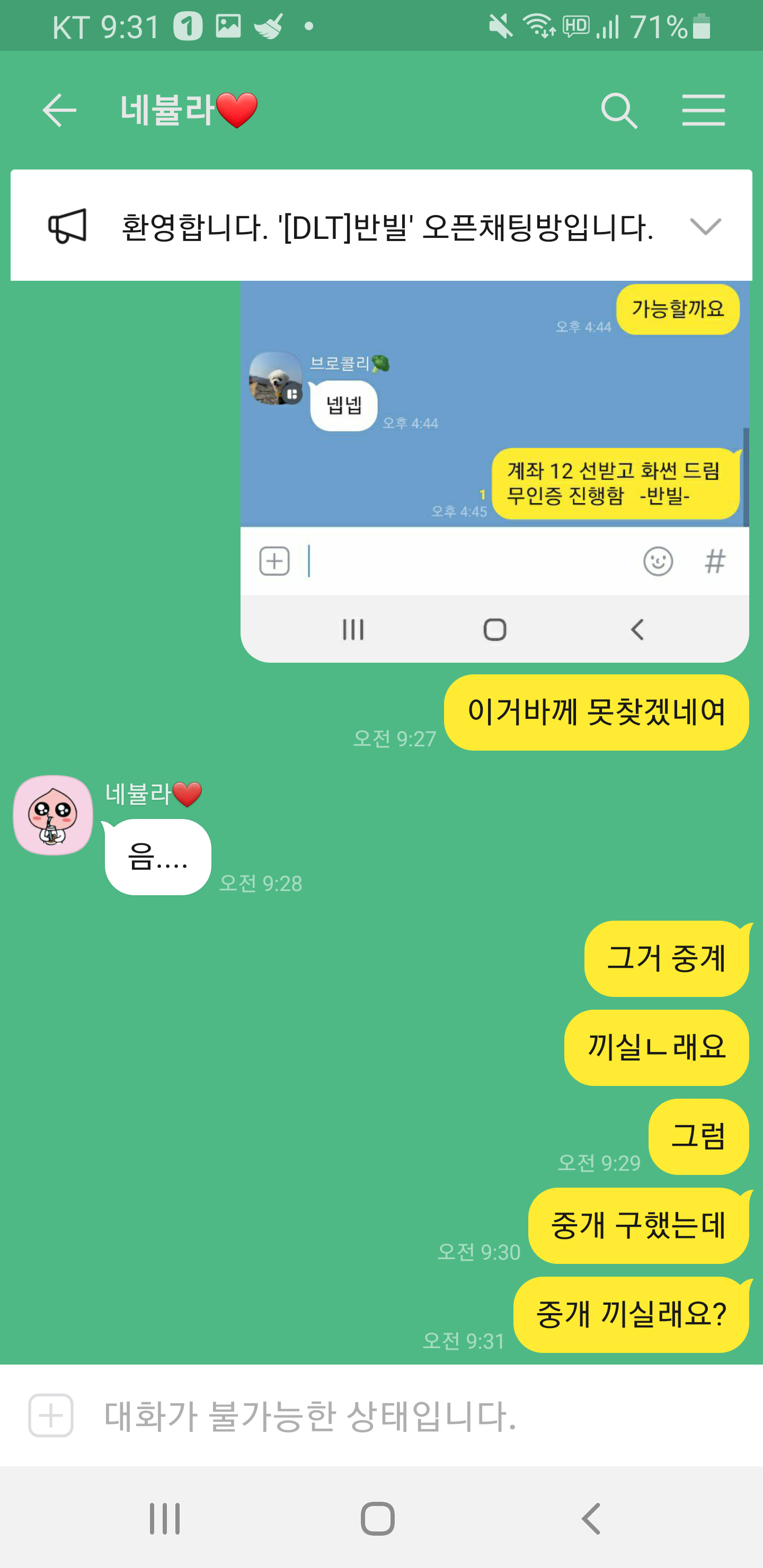This screenshot has height=1568, width=763.
Task: Expand the '[DLT]반빌' welcome notice
Action: [x=705, y=226]
